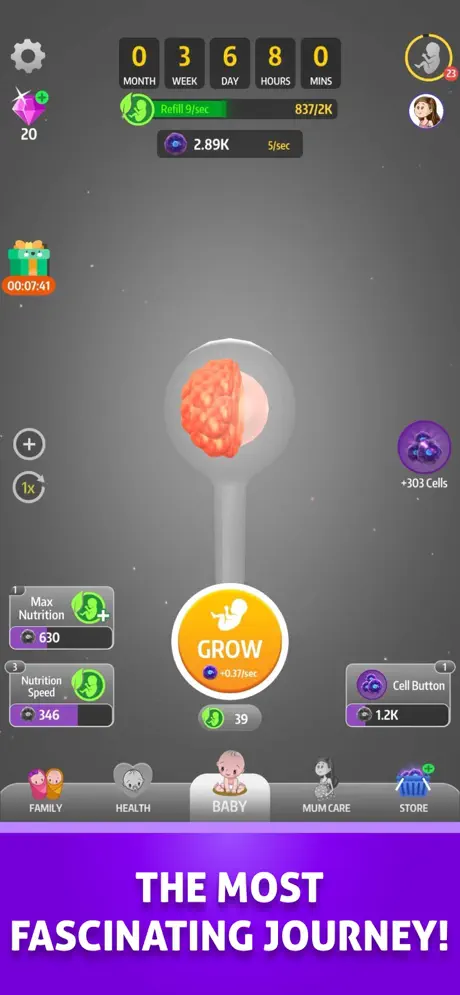Viewport: 460px width, 995px height.
Task: Tap the pink gem to get more
Action: coord(30,109)
